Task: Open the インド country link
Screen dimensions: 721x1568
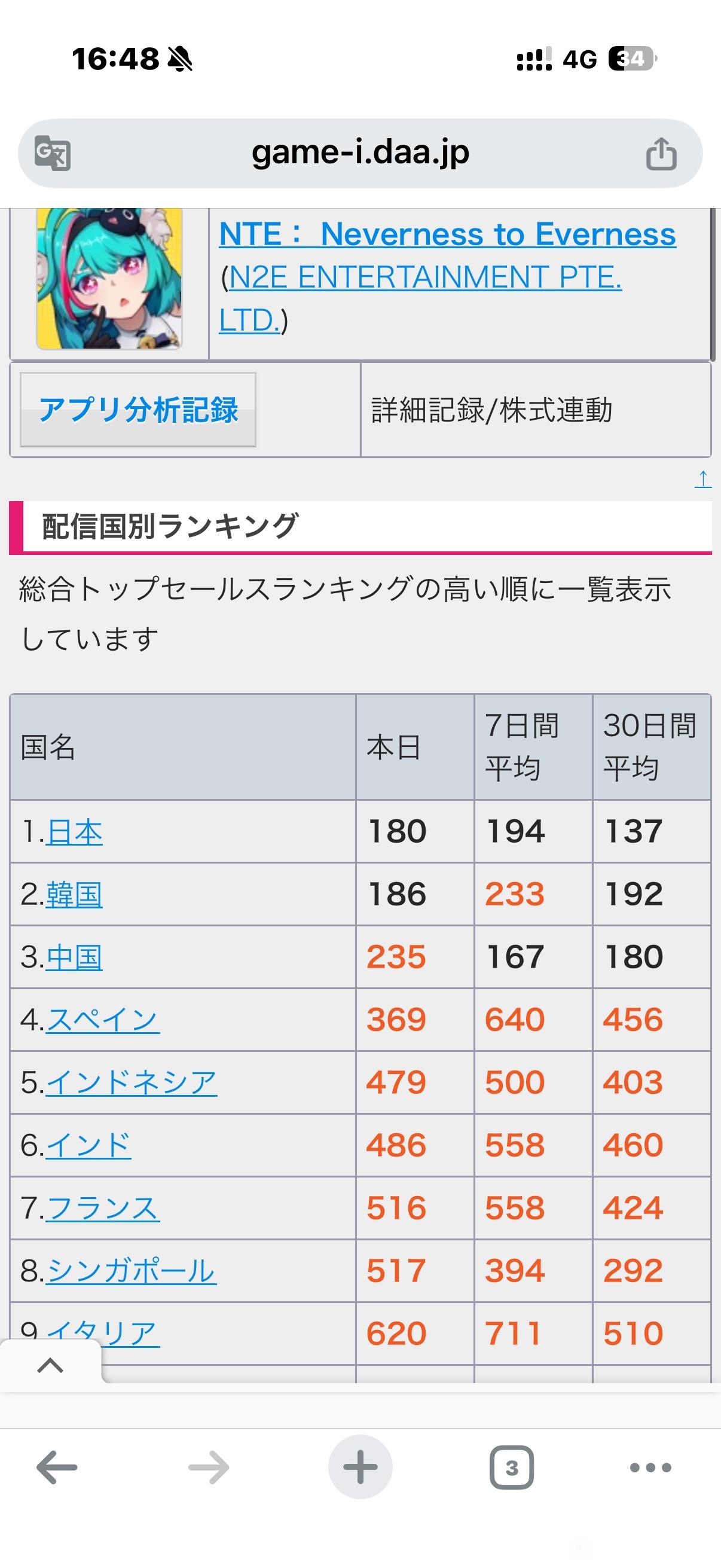Action: (x=89, y=1146)
